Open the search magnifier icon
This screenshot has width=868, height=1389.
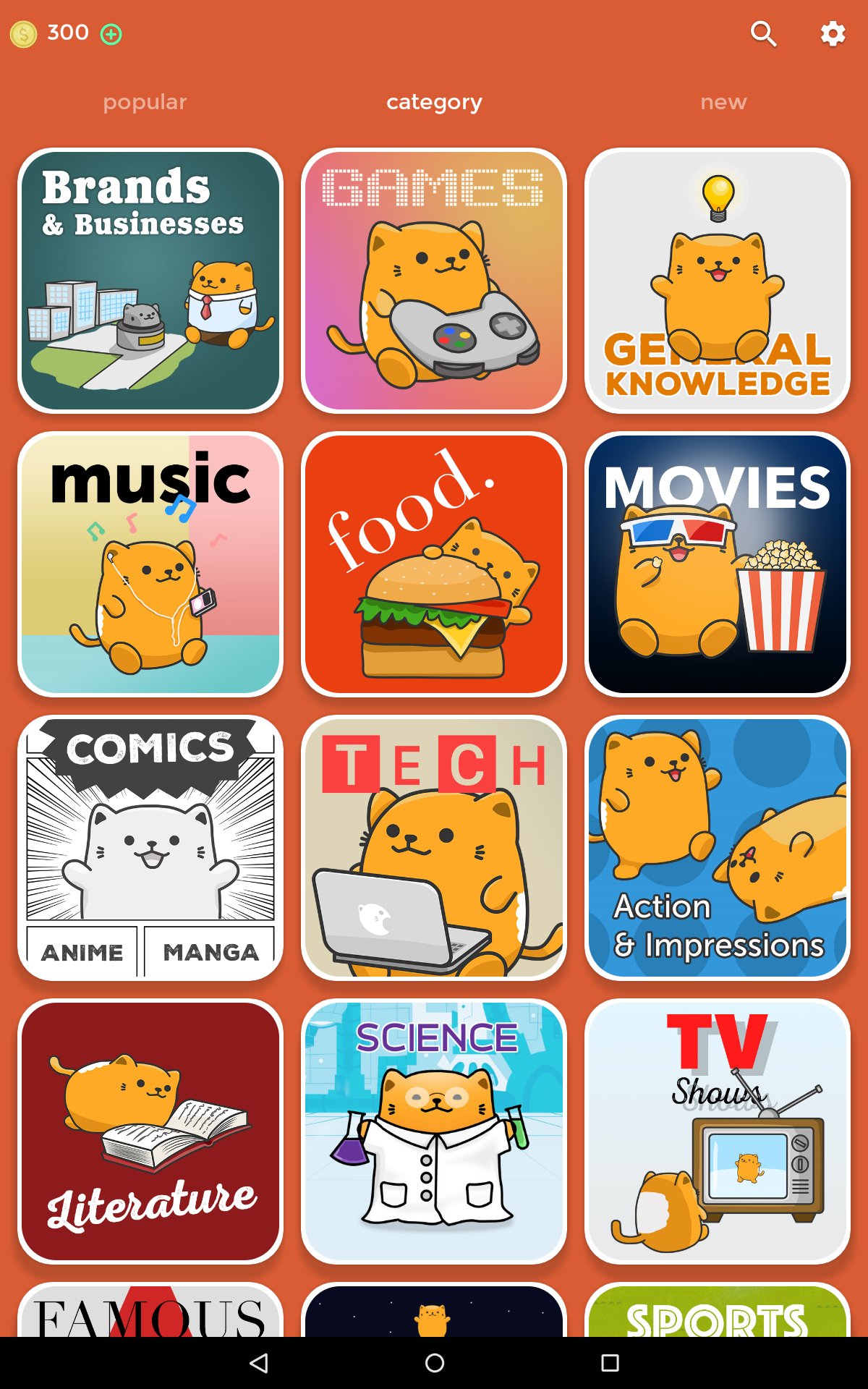(763, 33)
